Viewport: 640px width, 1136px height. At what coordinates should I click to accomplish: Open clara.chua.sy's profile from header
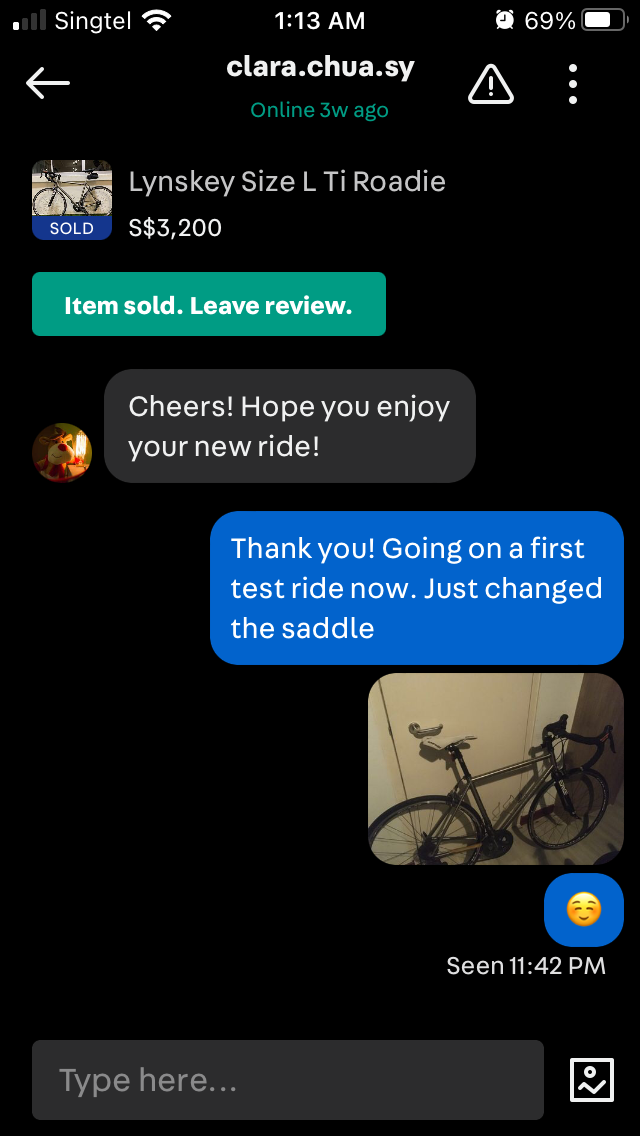320,68
